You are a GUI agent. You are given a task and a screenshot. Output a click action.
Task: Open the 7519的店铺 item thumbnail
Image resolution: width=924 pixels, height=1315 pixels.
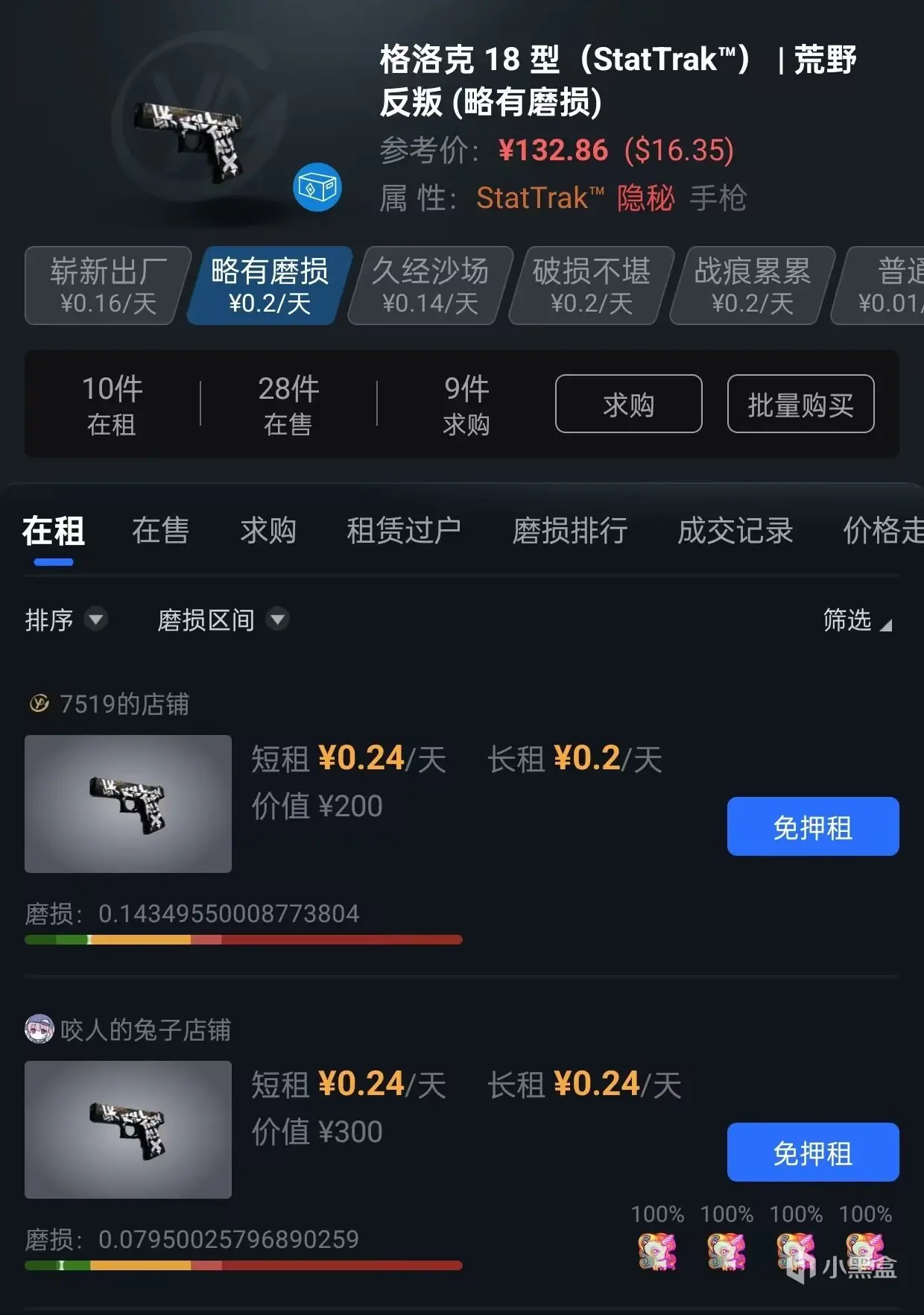click(x=128, y=804)
